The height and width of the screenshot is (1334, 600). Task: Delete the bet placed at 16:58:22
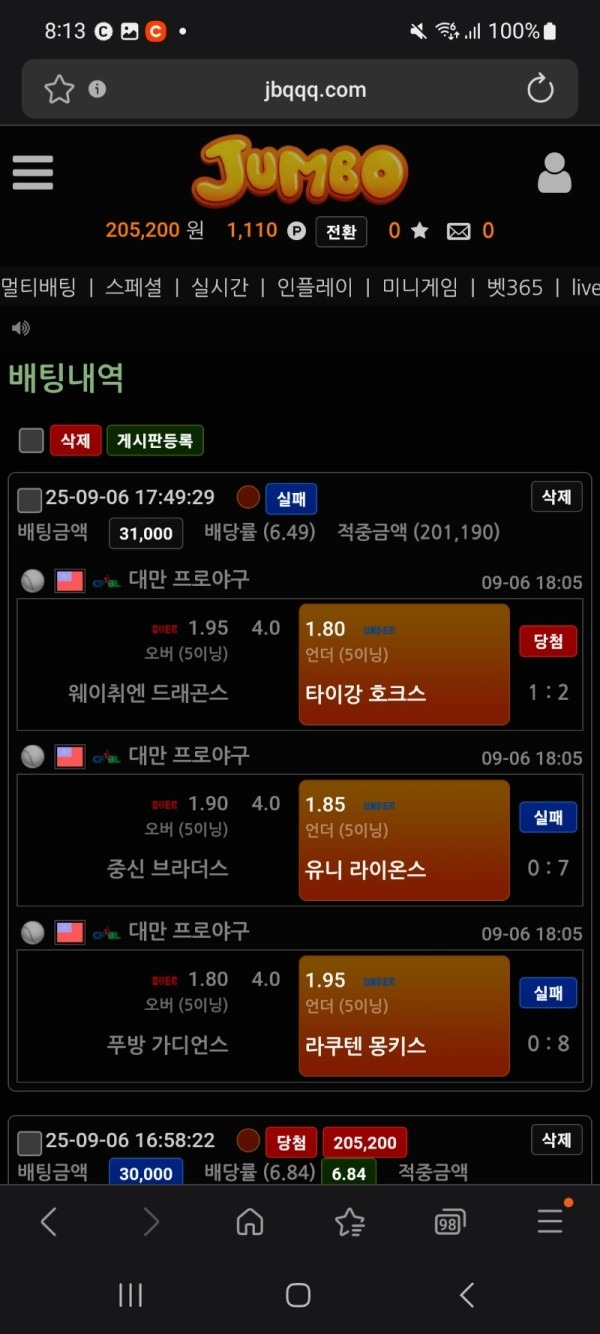(x=556, y=1139)
